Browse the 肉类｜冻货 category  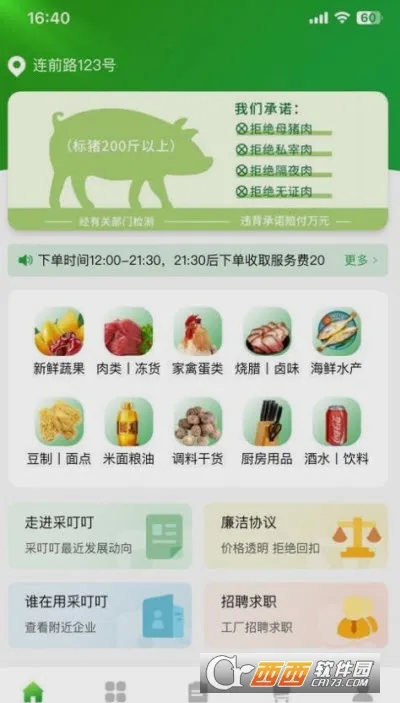click(x=128, y=341)
